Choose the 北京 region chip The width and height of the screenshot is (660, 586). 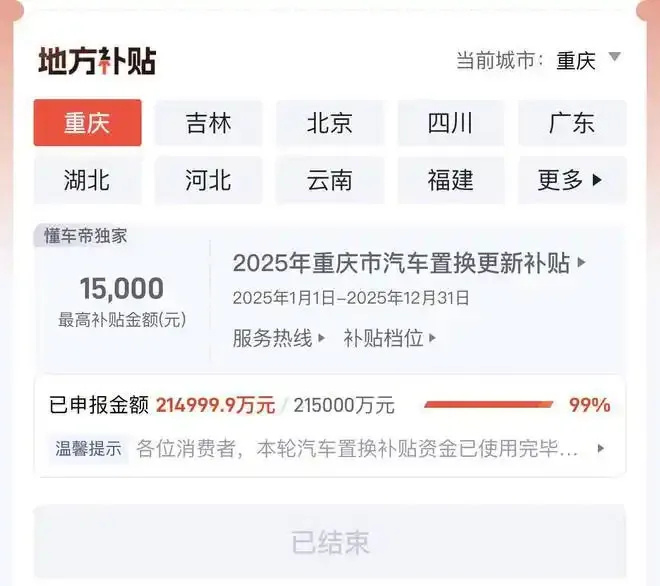(x=330, y=123)
